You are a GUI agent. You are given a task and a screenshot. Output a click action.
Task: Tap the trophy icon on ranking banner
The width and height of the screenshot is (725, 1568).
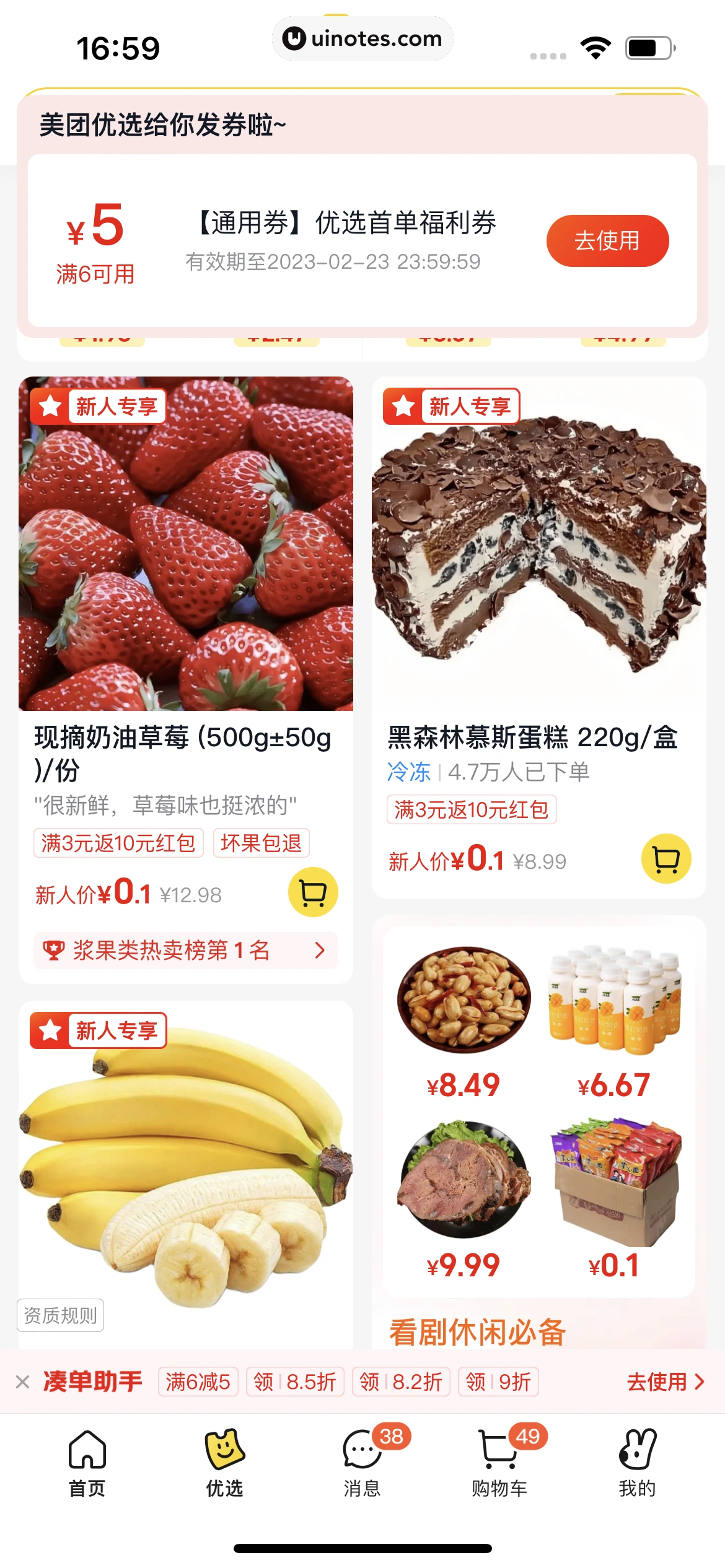click(x=55, y=949)
